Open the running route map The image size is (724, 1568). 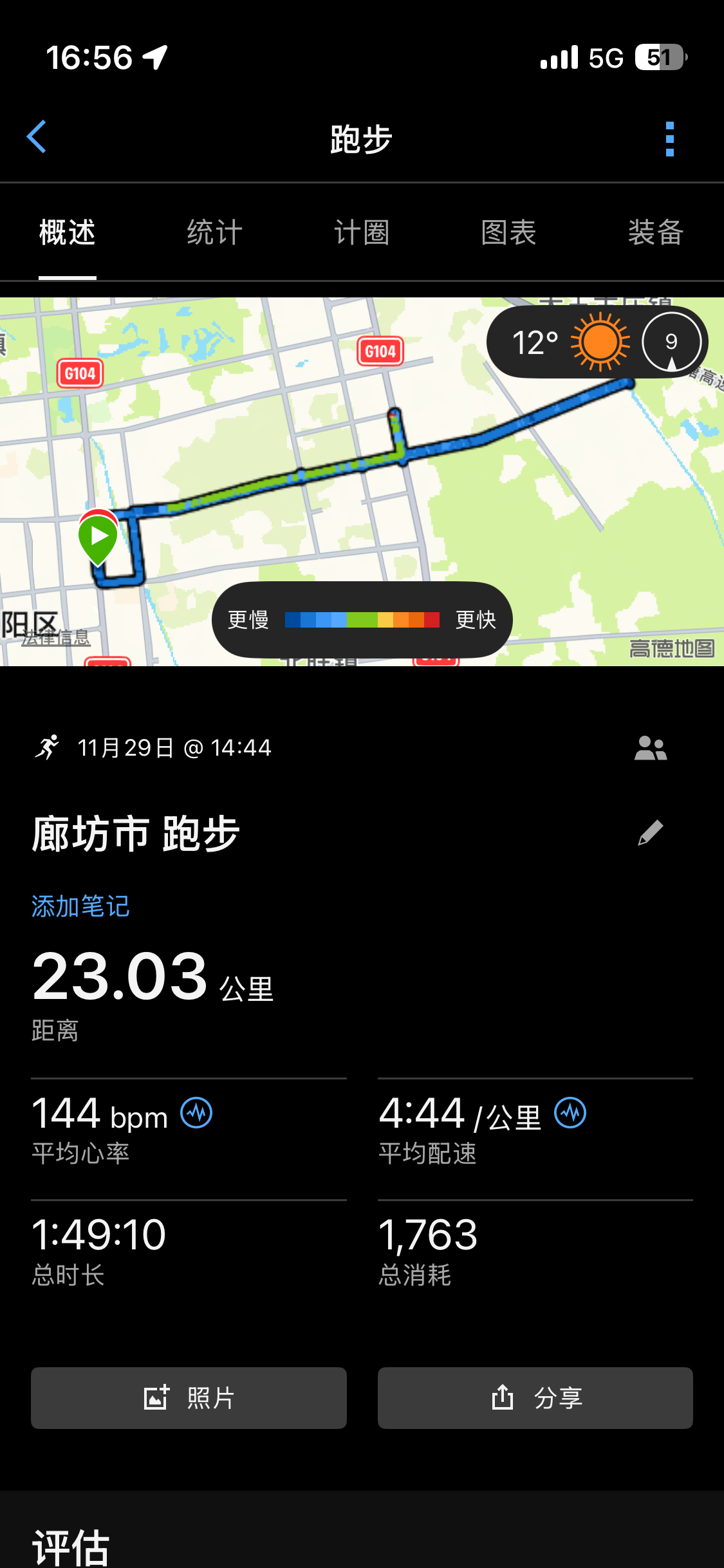pyautogui.click(x=362, y=481)
